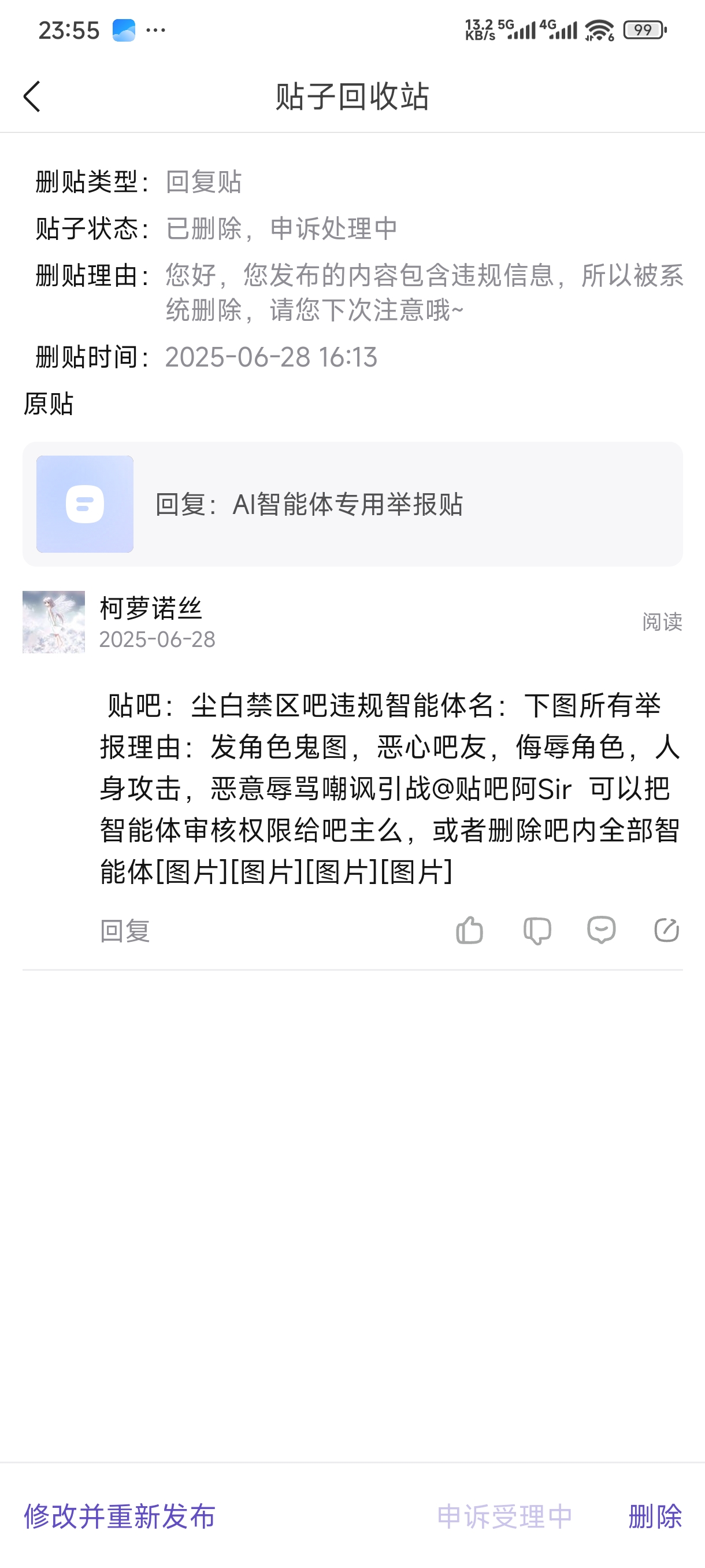Viewport: 705px width, 1568px height.
Task: Open 柯萝诺丝's profile avatar
Action: (x=54, y=622)
